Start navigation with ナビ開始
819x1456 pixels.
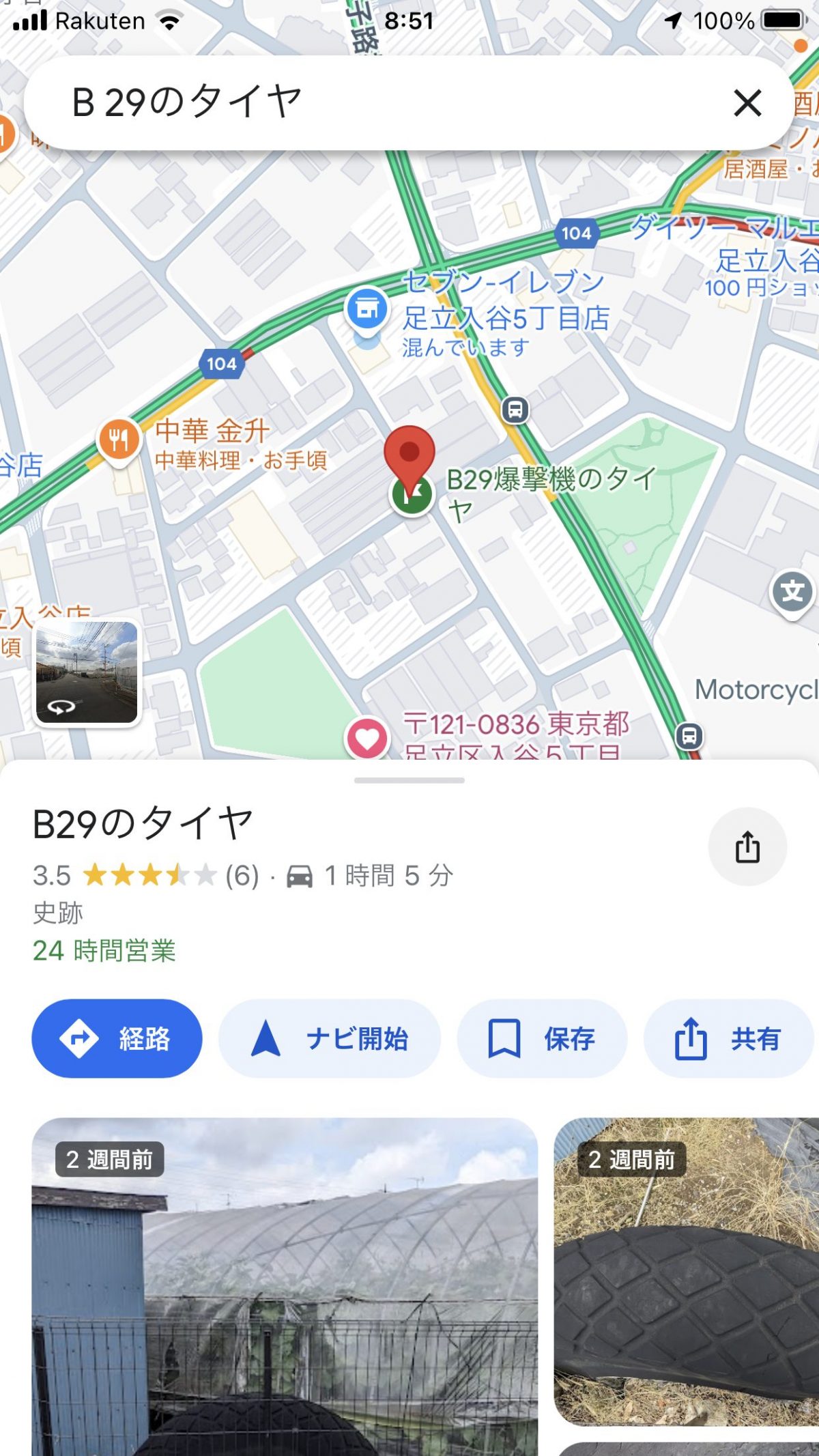329,1038
